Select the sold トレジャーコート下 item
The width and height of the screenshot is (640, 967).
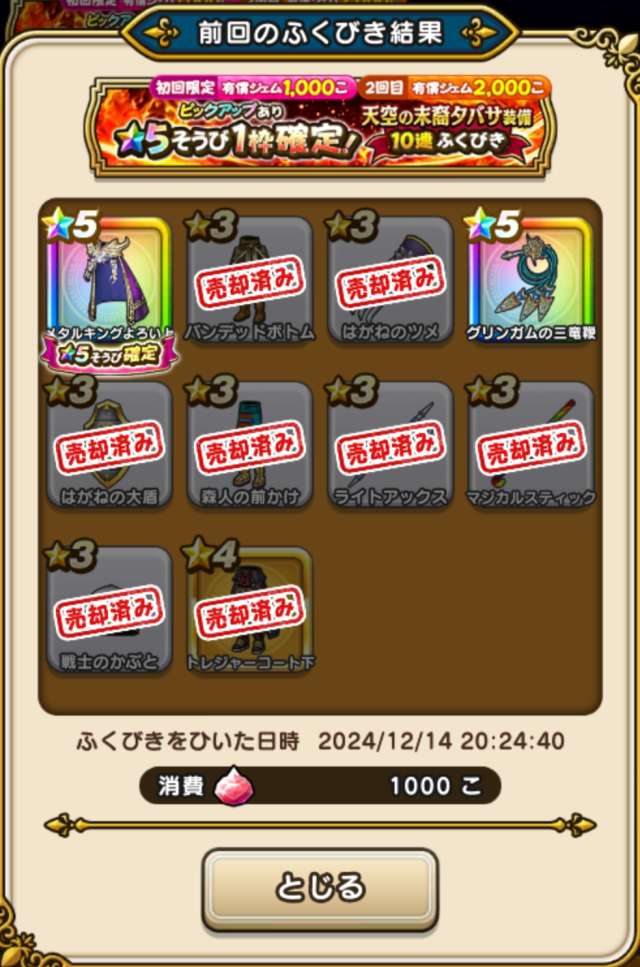click(250, 610)
